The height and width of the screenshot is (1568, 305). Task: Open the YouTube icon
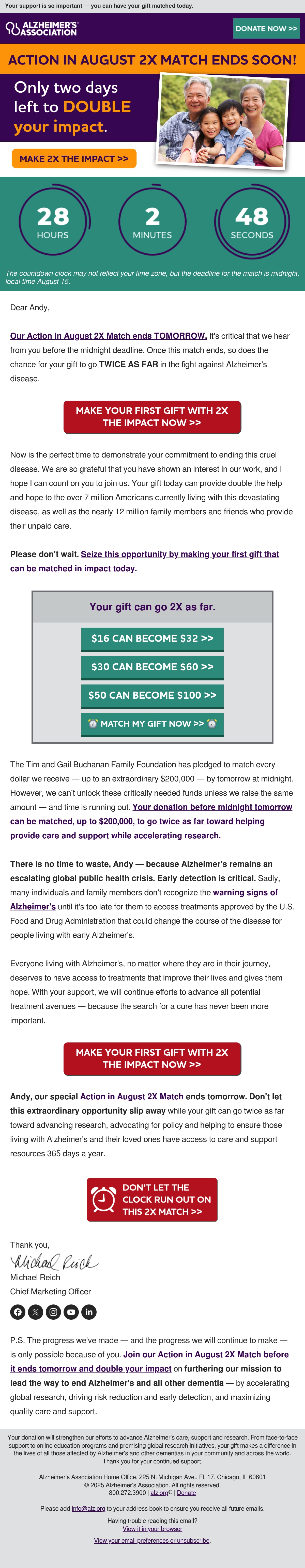coord(71,1312)
